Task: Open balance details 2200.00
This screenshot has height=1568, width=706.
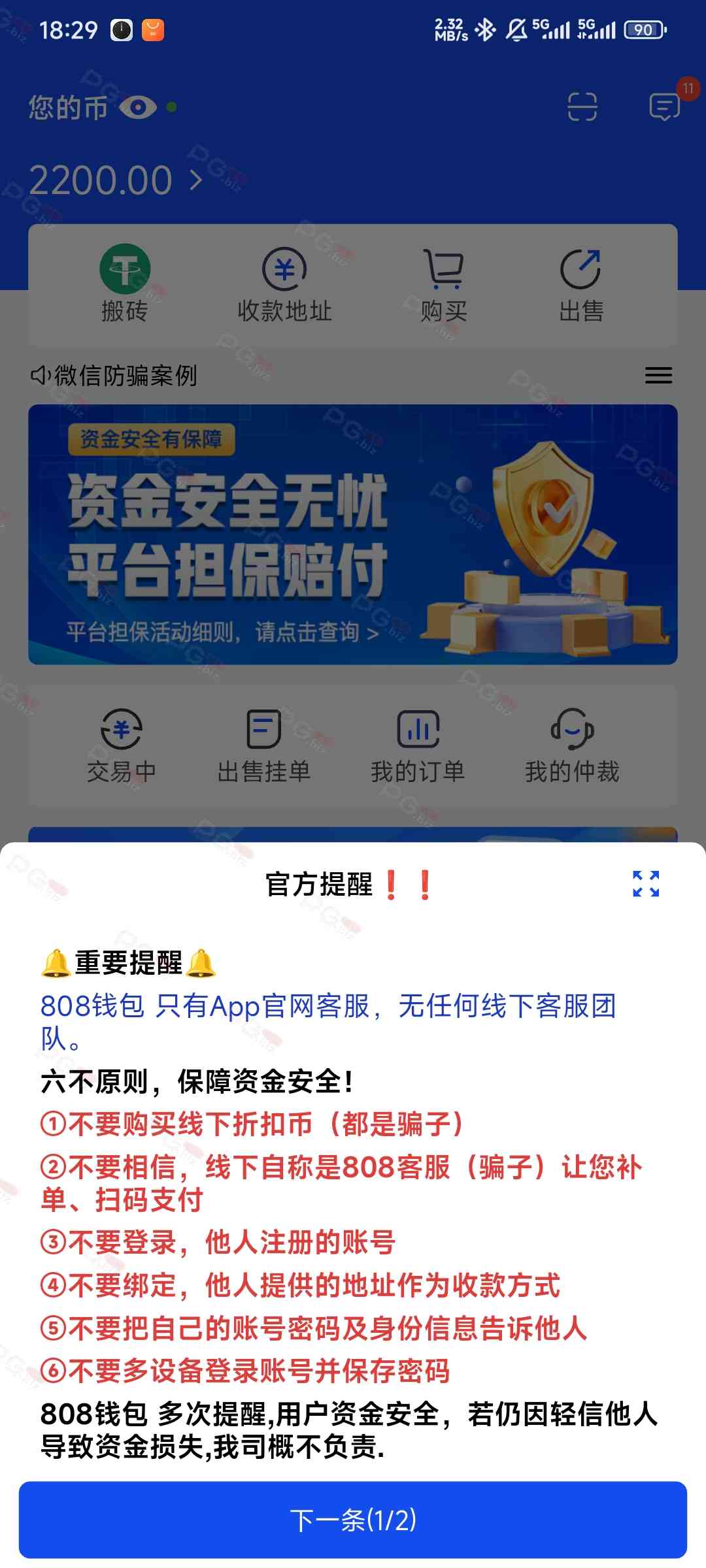Action: click(x=114, y=180)
